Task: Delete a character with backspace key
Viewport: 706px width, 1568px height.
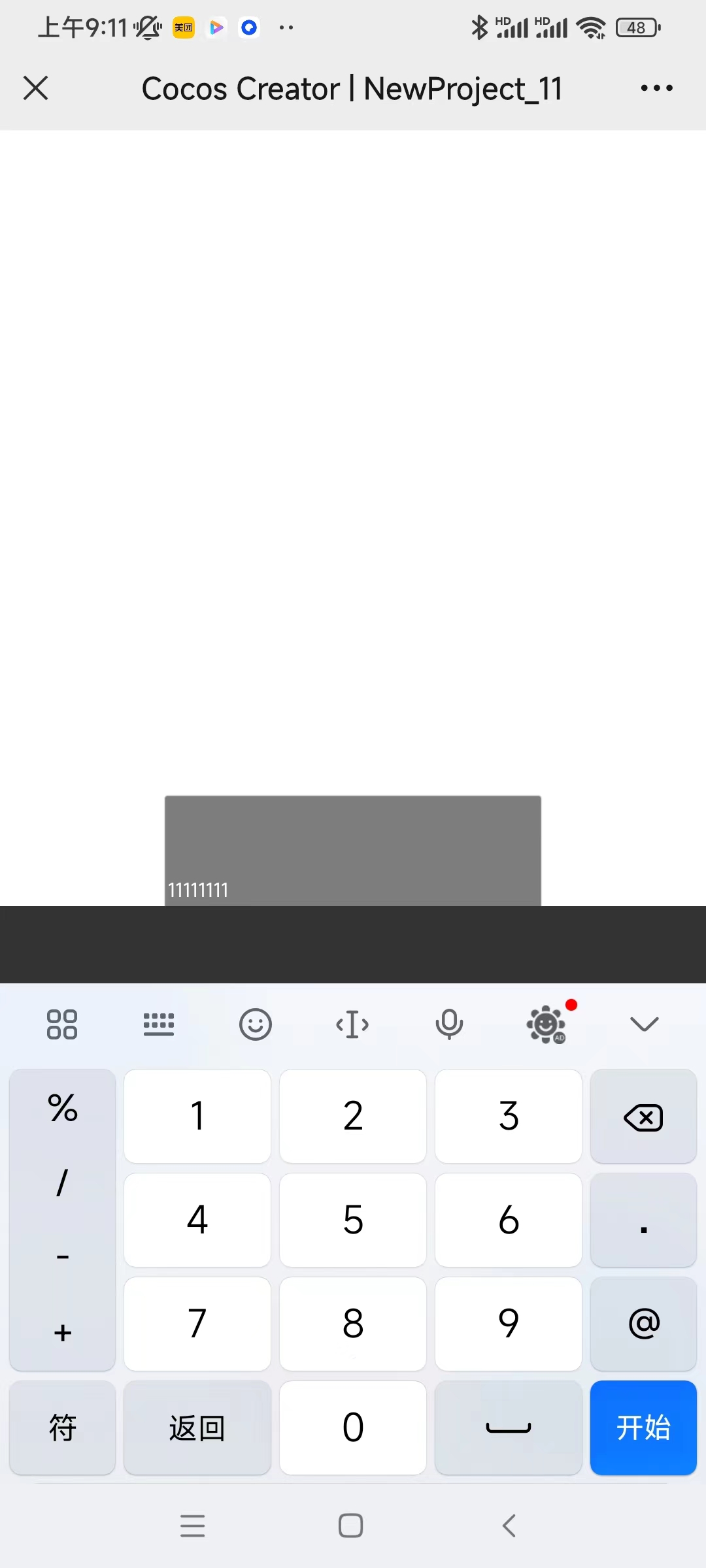Action: click(643, 1117)
